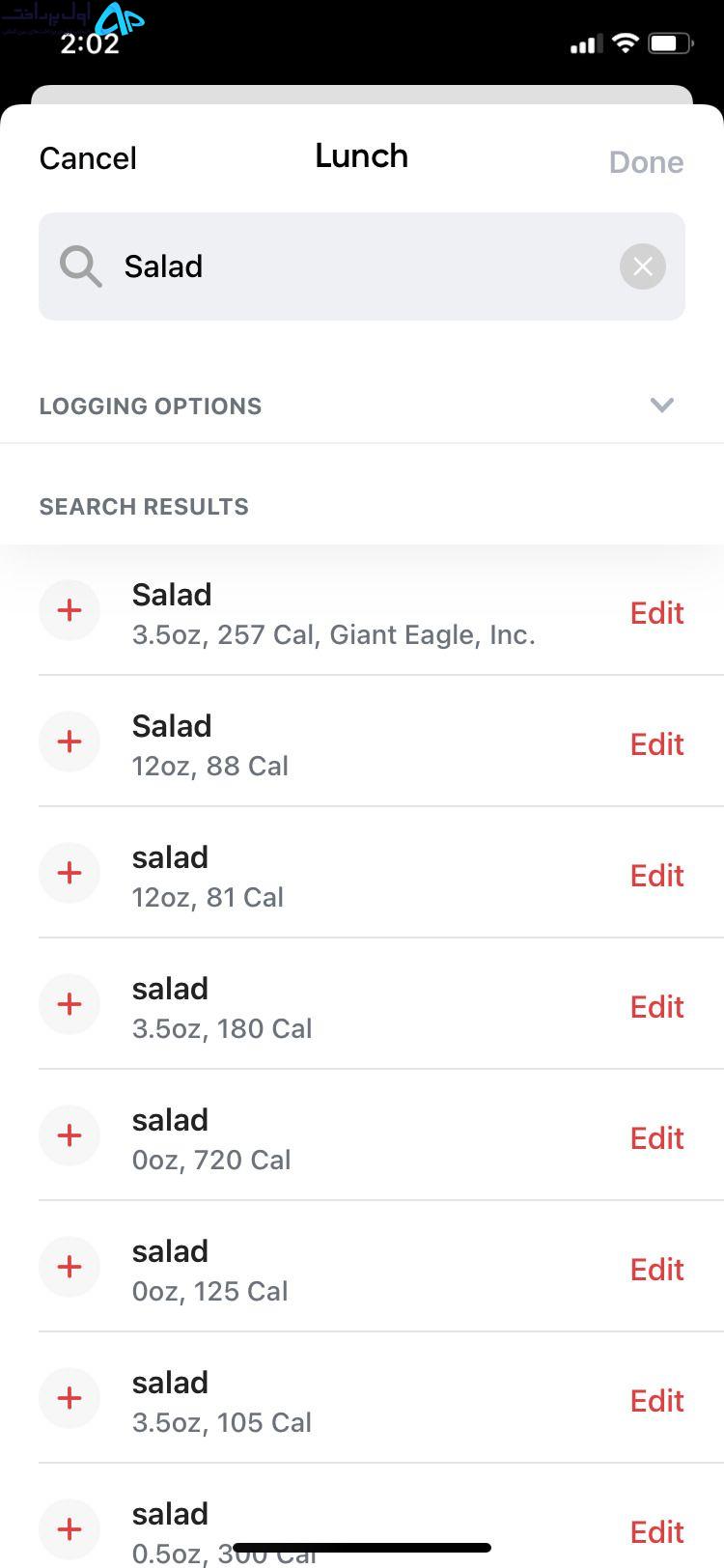Edit the Giant Eagle 257 Cal salad
Screen dimensions: 724x1568
[656, 613]
